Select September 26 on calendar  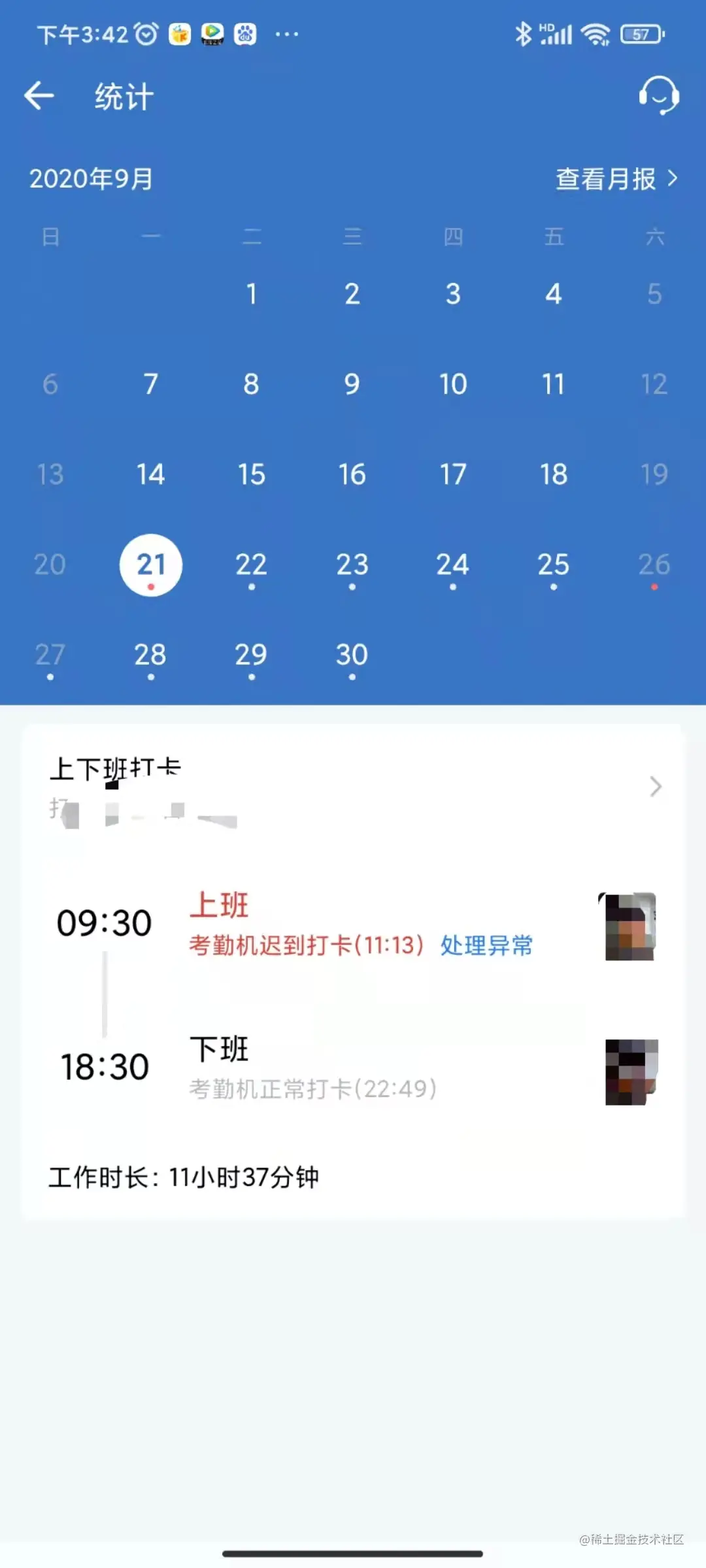(654, 565)
